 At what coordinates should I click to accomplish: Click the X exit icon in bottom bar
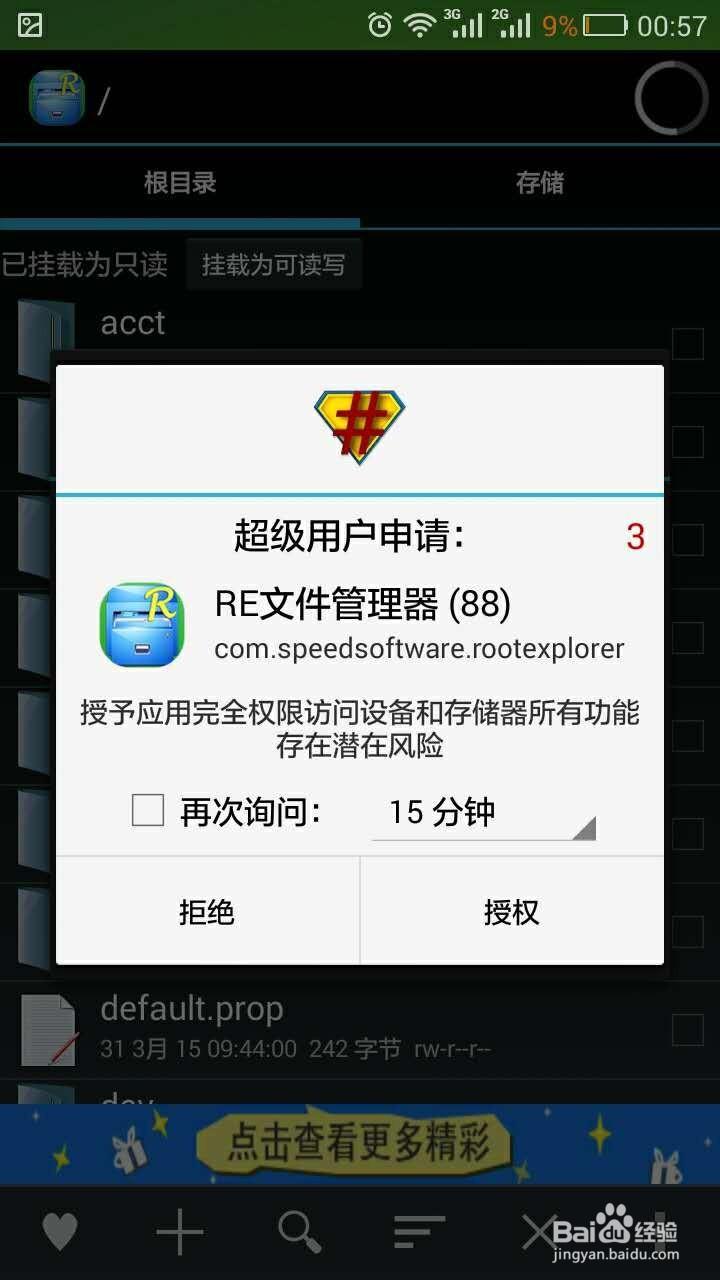pos(537,1232)
